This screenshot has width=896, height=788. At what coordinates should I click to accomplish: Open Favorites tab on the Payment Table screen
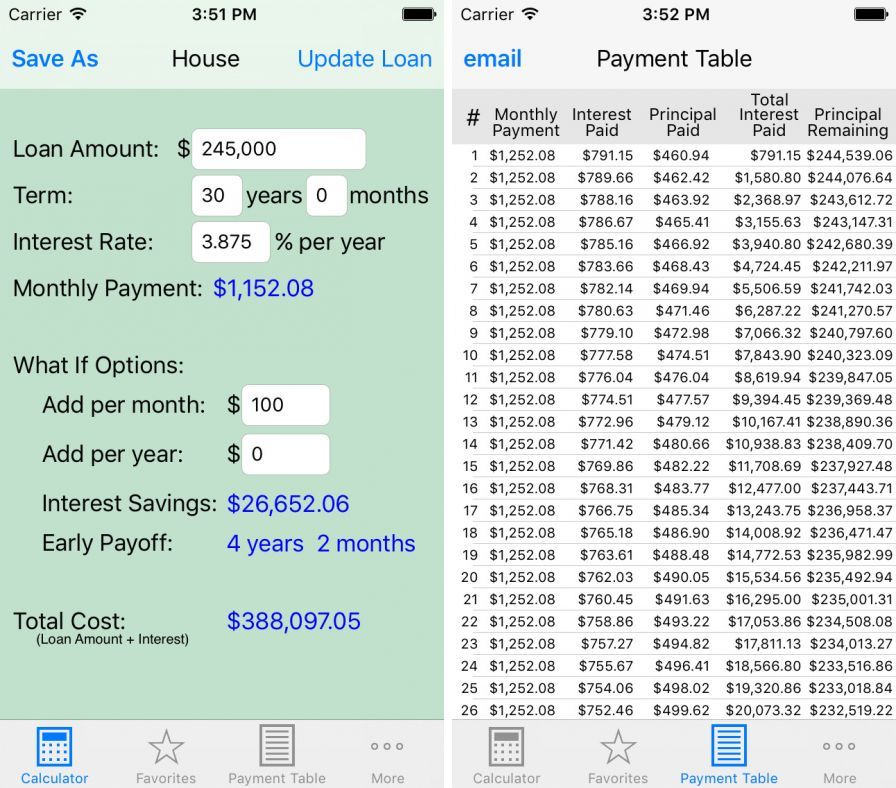618,755
